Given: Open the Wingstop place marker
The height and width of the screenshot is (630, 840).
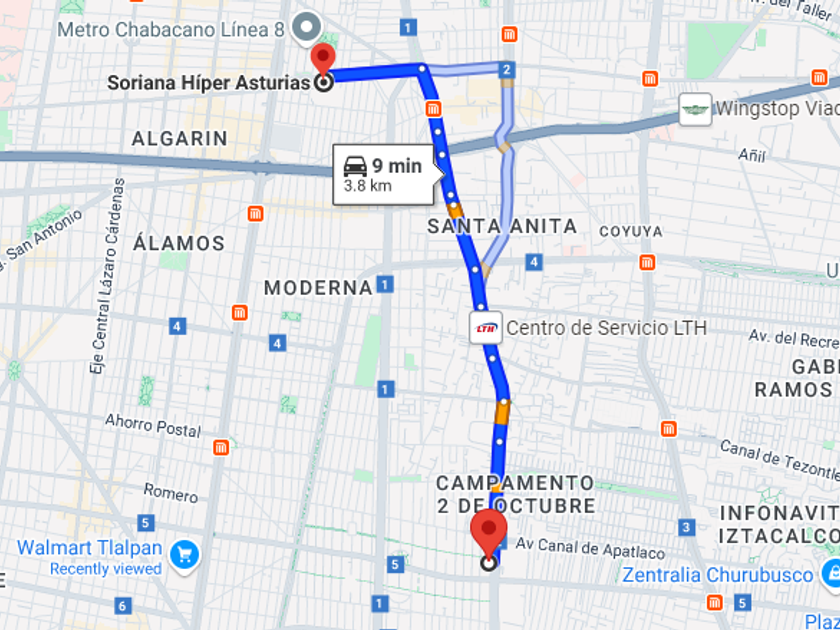Looking at the screenshot, I should [695, 109].
